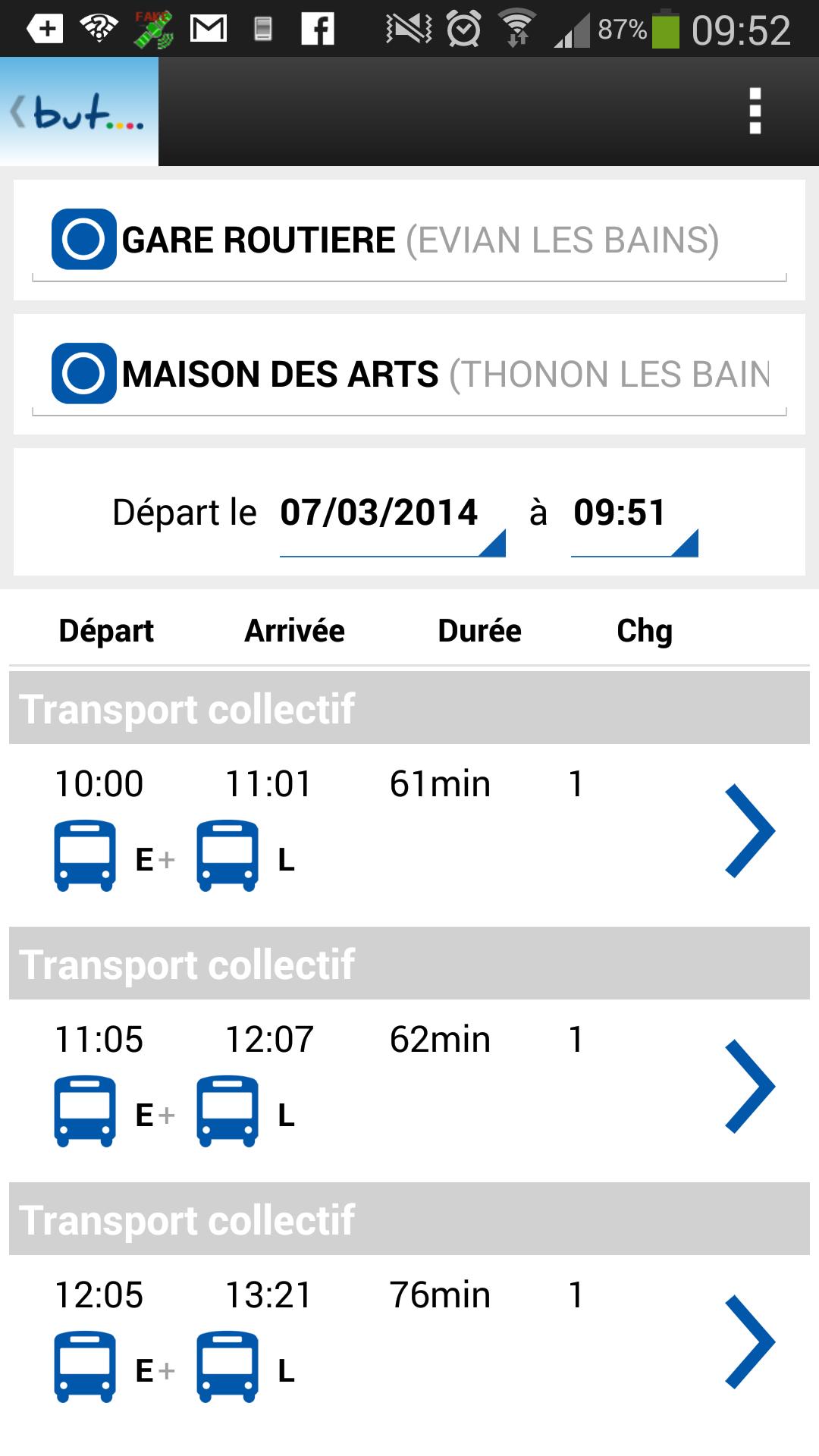This screenshot has height=1456, width=819.
Task: Go back via the but... logo
Action: coord(79,112)
